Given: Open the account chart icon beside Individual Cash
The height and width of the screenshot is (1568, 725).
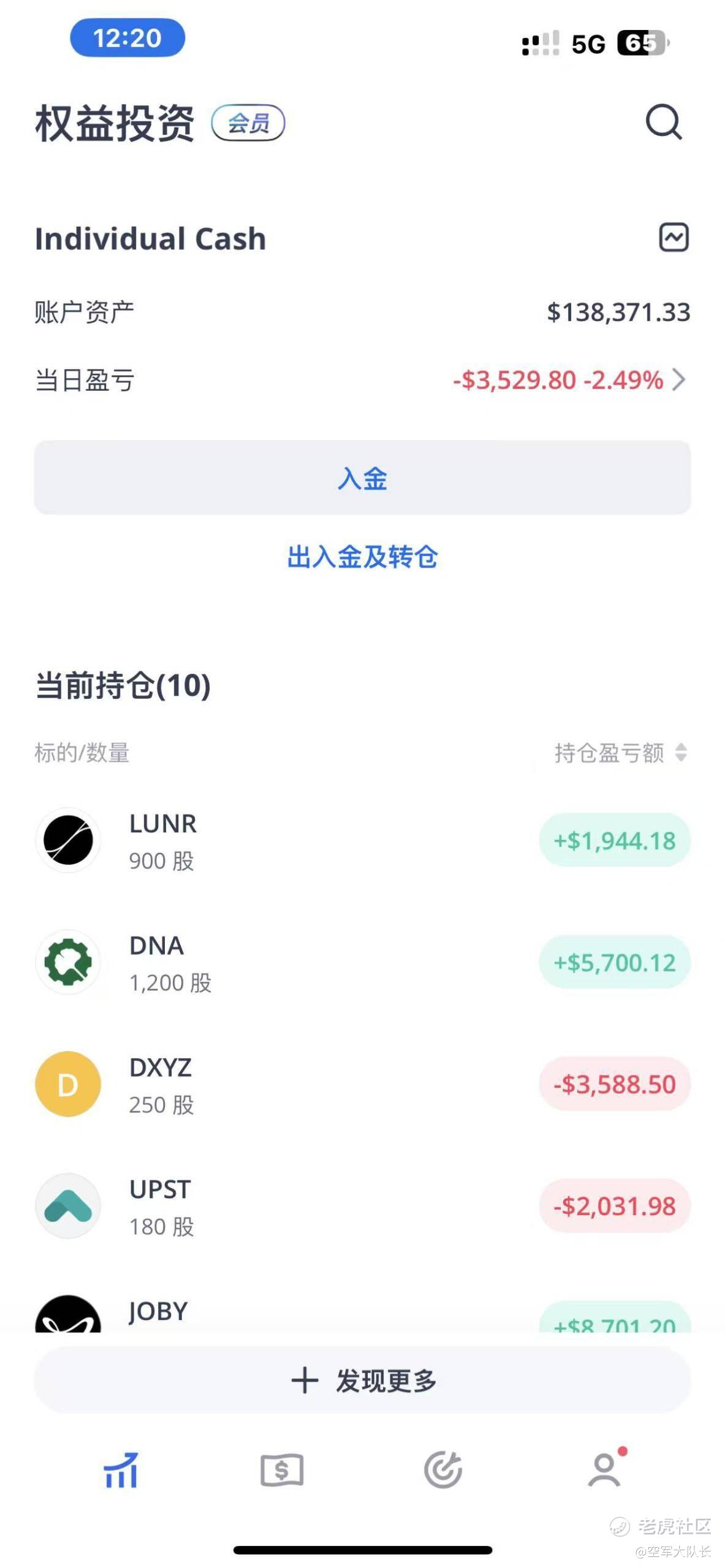Looking at the screenshot, I should click(x=674, y=238).
